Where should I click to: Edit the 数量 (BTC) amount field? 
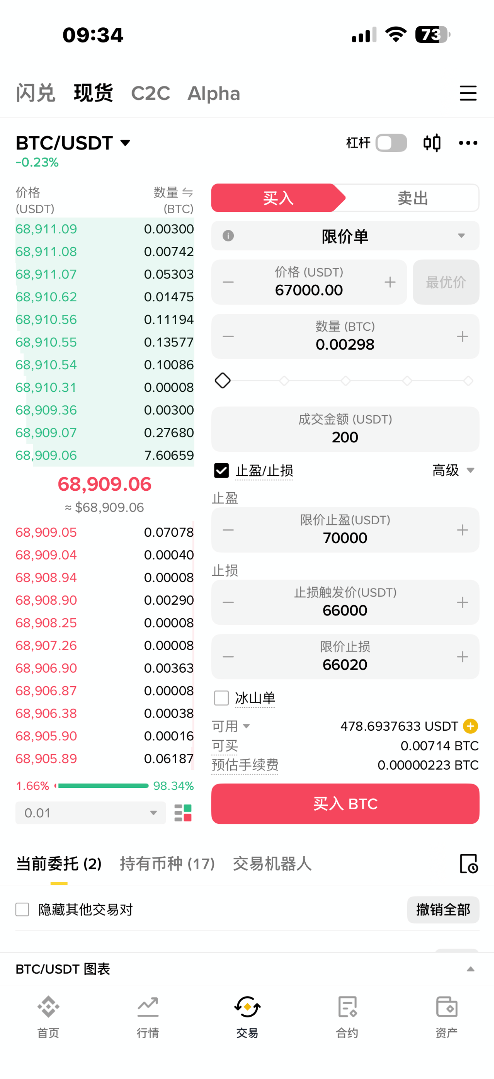[x=345, y=336]
